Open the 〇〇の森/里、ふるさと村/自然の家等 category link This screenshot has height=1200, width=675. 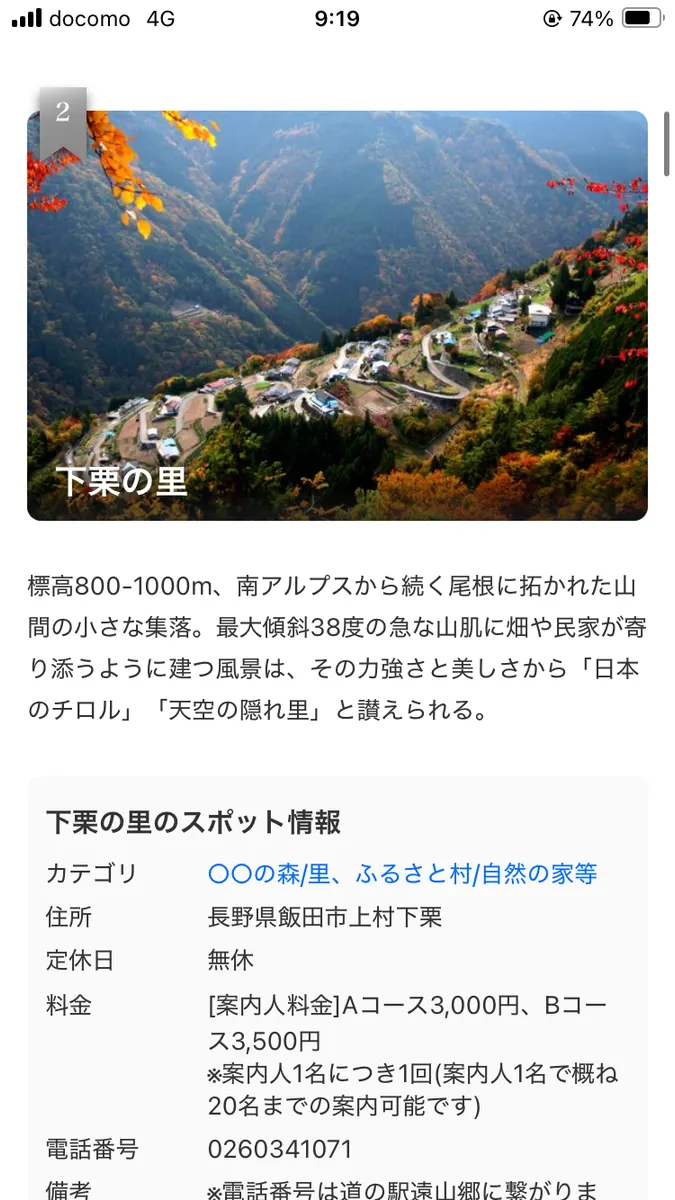(x=402, y=873)
